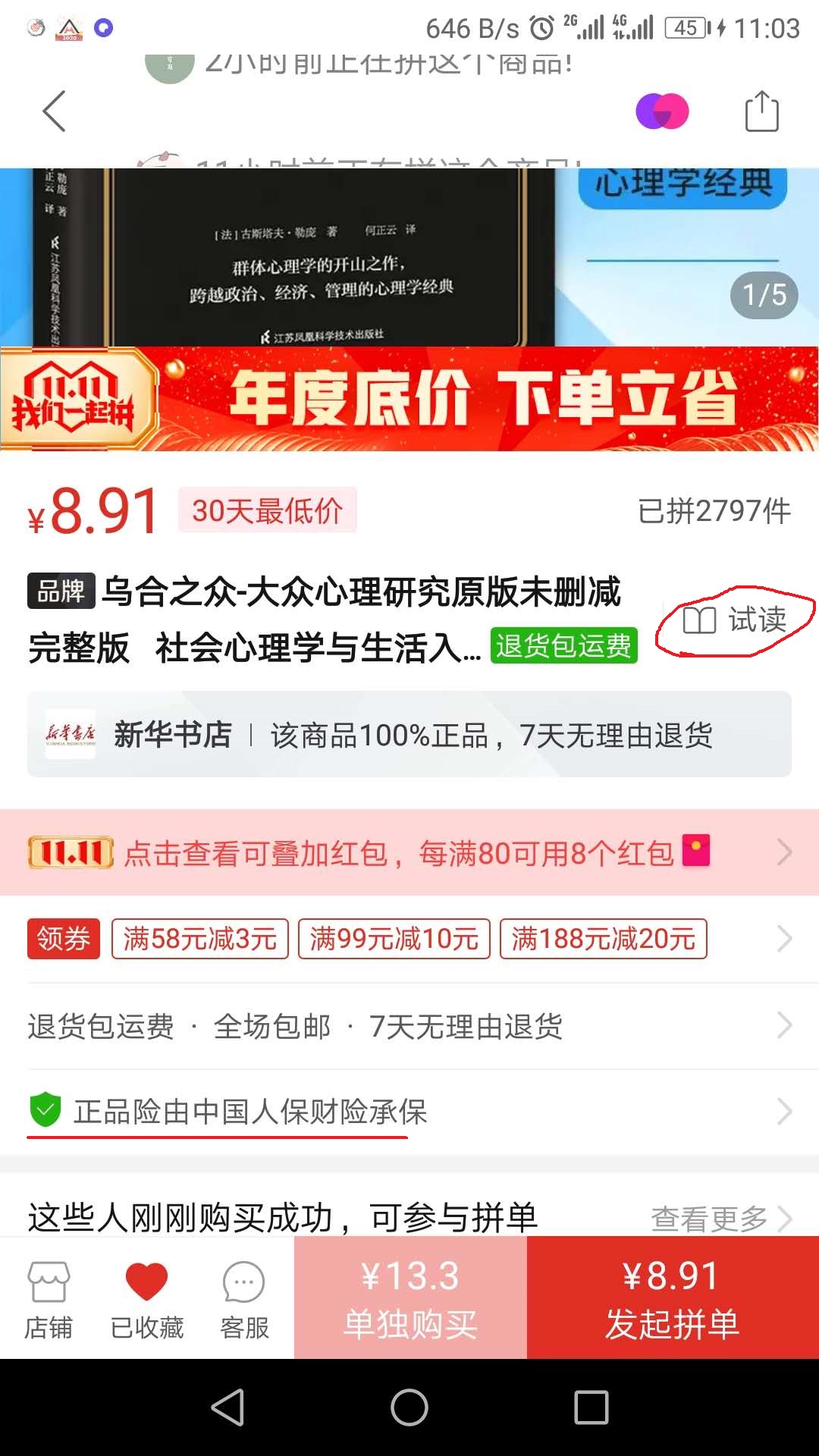
Task: Start a group buy for ¥8.91
Action: click(672, 1298)
